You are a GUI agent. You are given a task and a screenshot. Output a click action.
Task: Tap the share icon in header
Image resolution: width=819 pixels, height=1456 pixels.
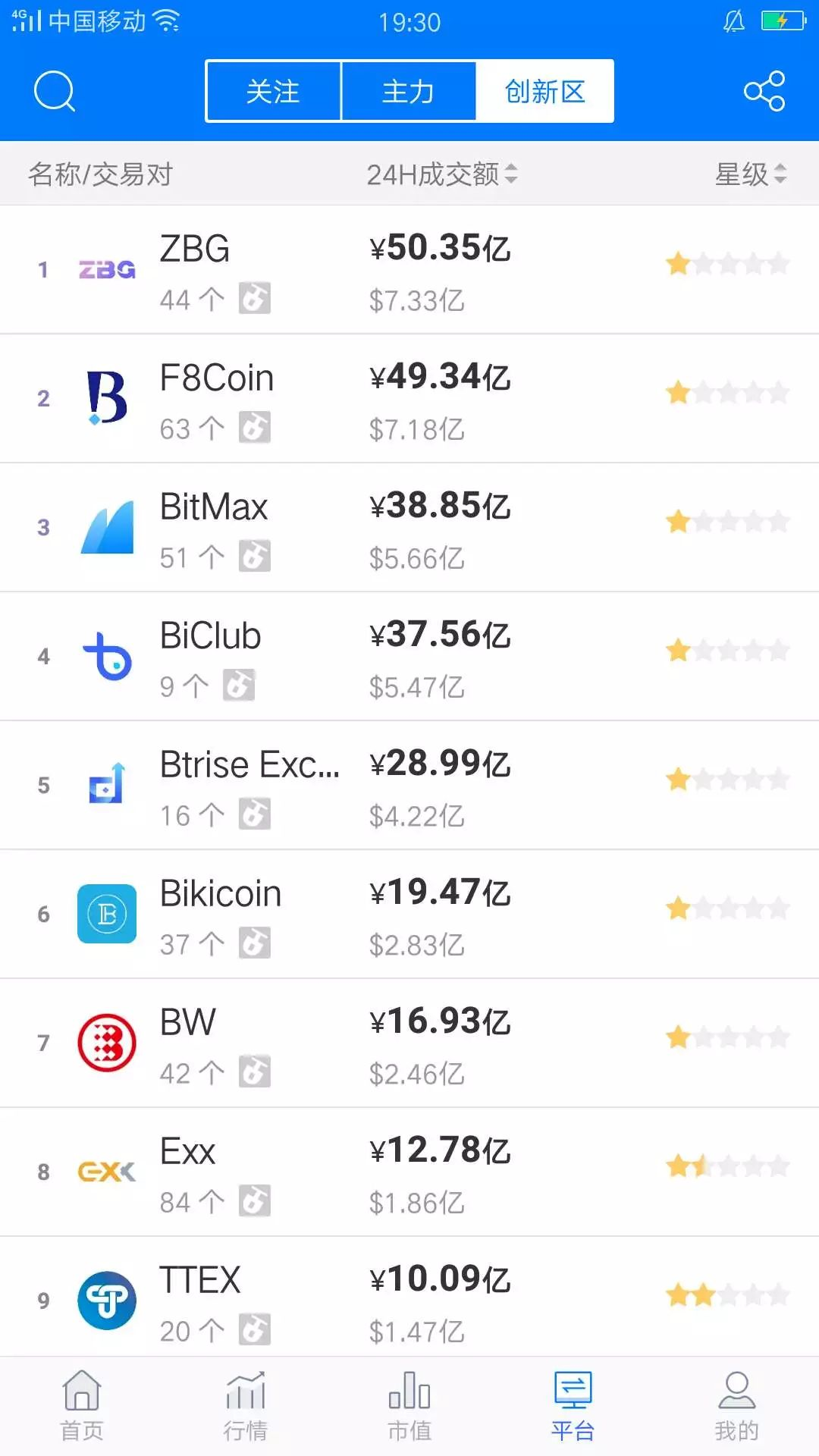pos(764,91)
